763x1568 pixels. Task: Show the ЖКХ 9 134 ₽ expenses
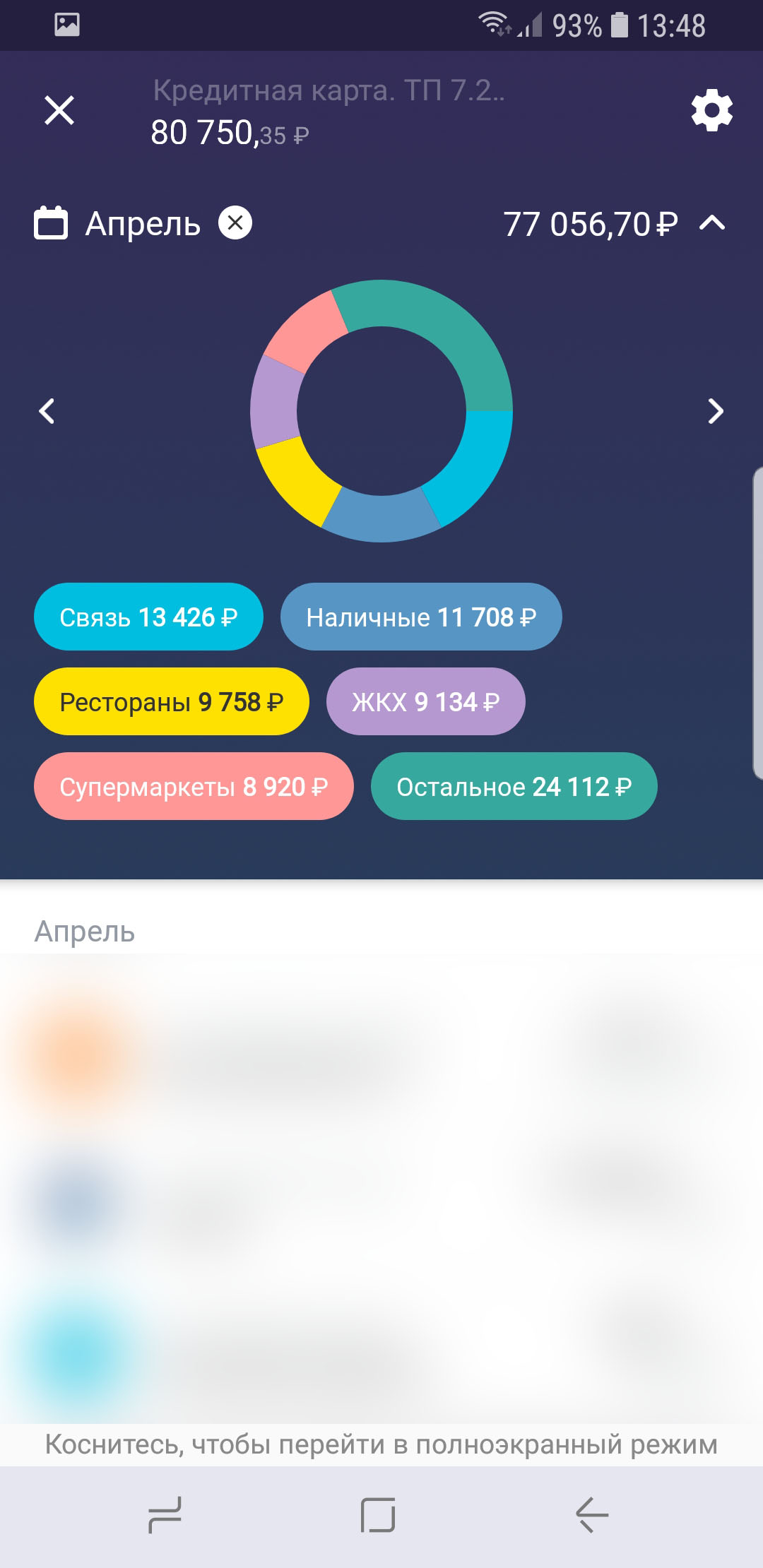click(425, 701)
